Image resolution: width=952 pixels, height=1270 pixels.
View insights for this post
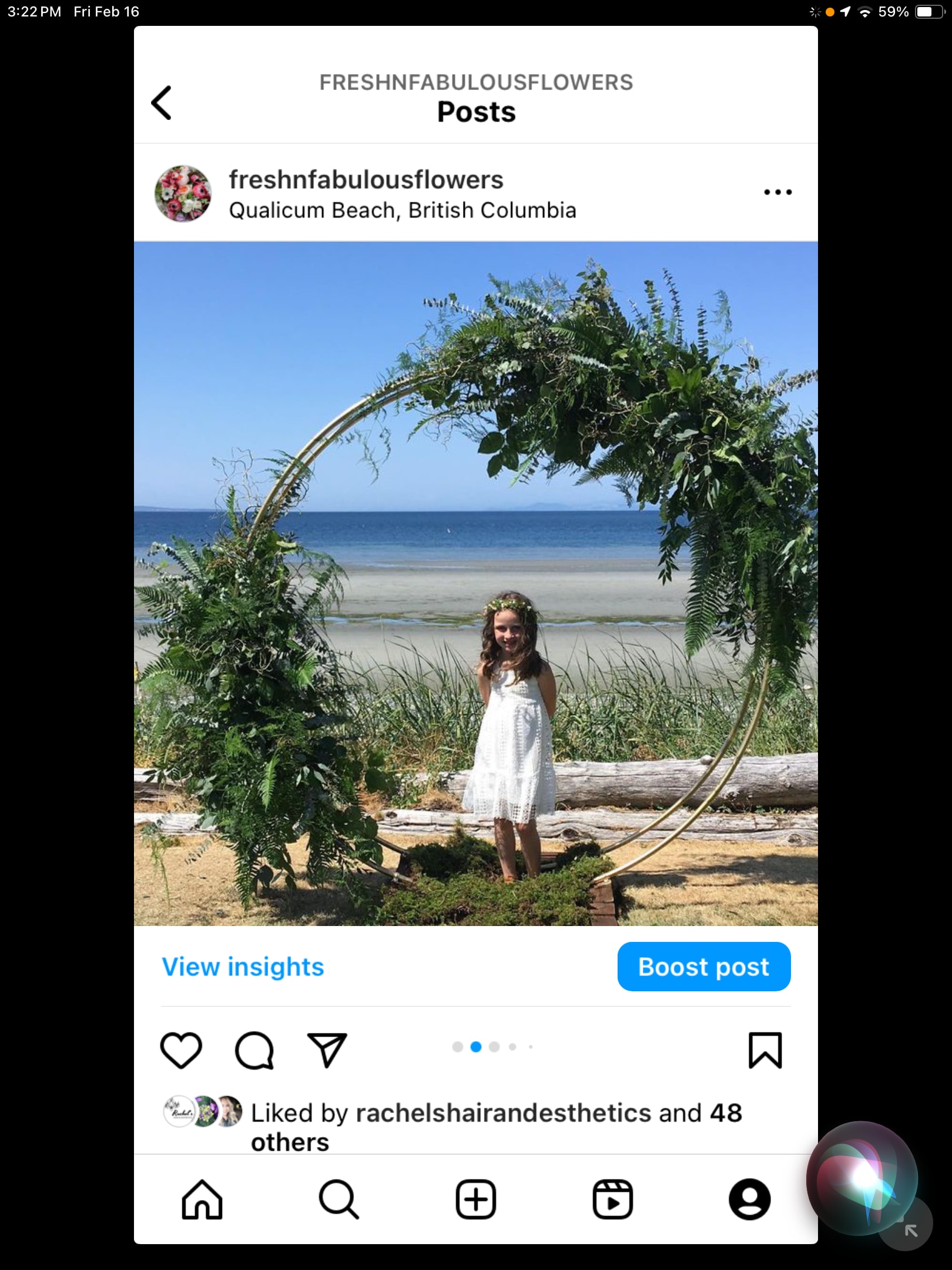pos(243,967)
